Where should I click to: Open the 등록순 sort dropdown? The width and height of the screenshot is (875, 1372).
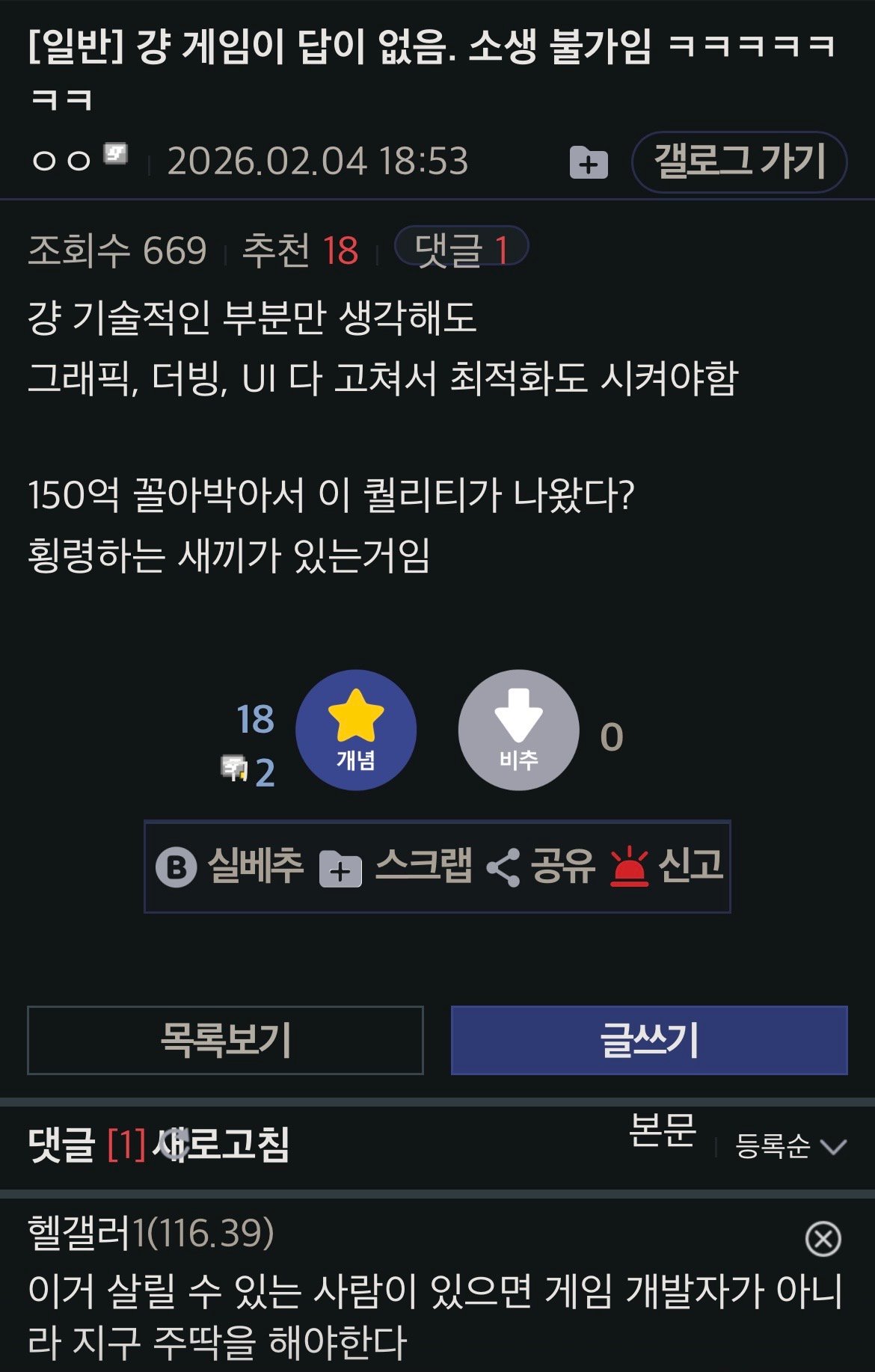click(790, 1146)
